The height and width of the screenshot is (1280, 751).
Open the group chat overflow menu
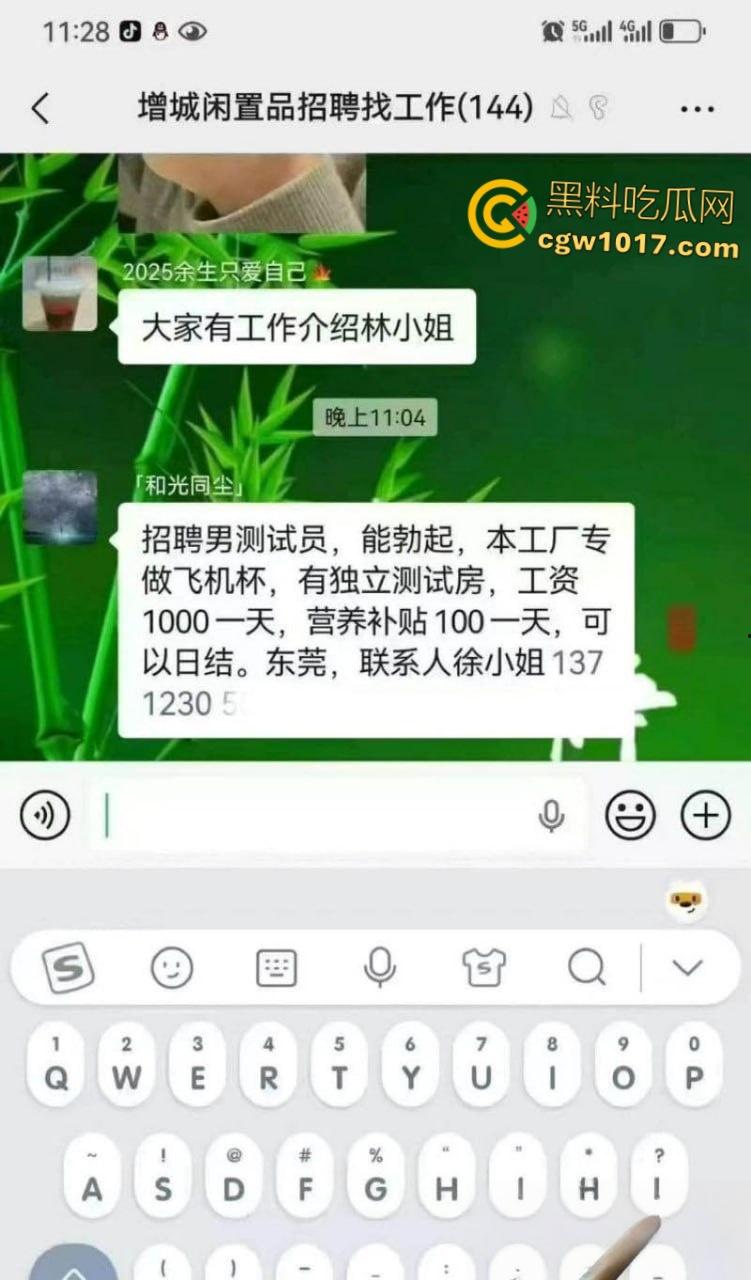click(696, 108)
